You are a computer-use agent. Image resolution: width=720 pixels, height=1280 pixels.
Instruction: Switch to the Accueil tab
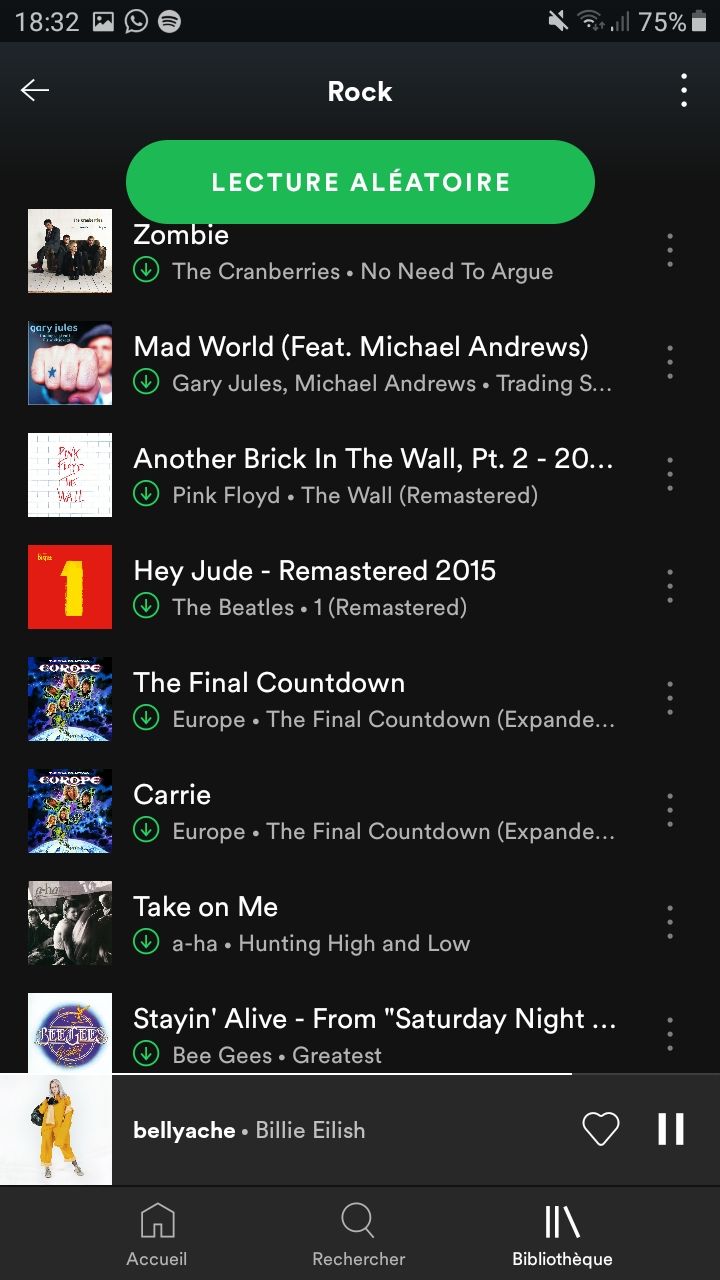click(x=157, y=1235)
